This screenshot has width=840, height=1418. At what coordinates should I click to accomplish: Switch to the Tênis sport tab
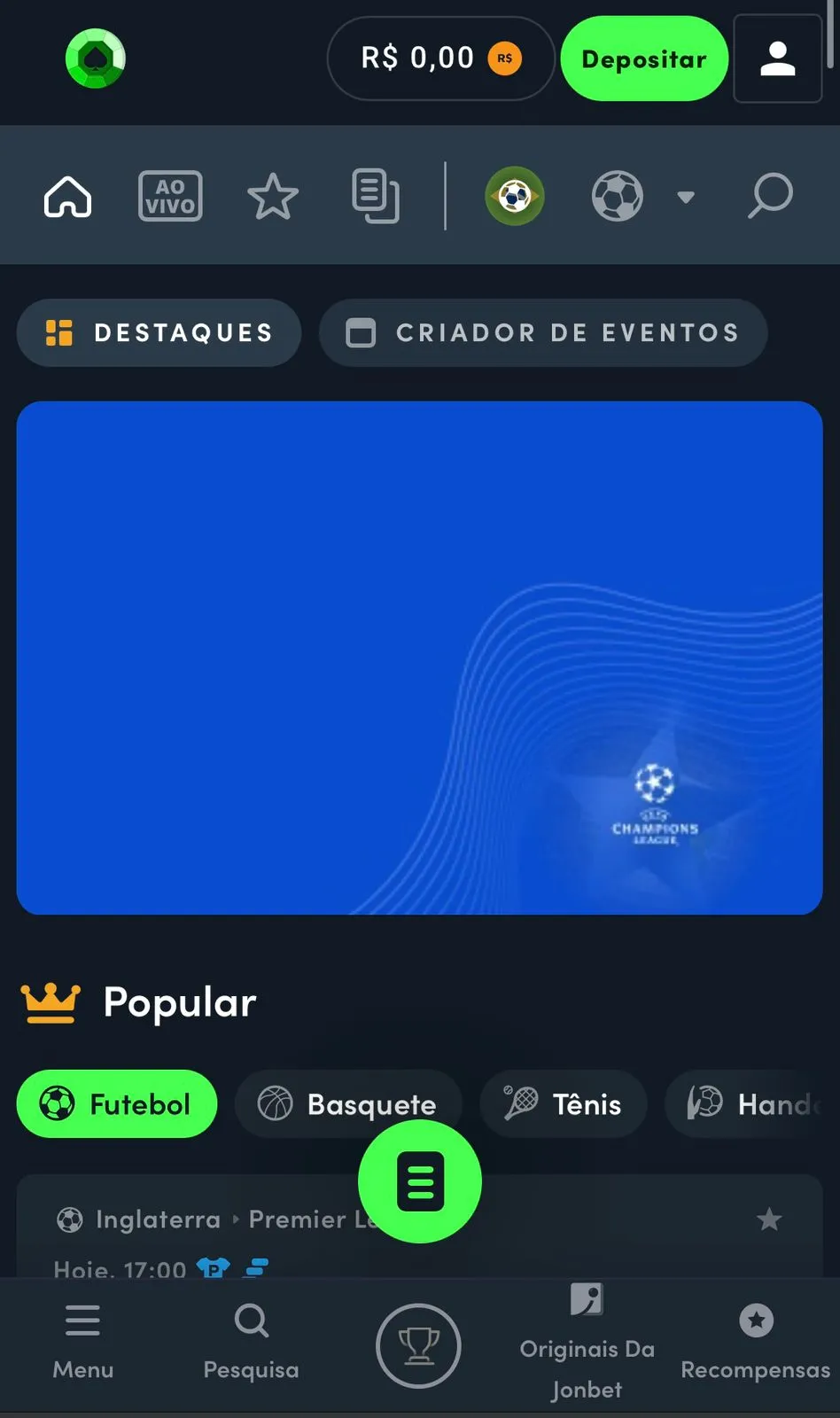564,1104
